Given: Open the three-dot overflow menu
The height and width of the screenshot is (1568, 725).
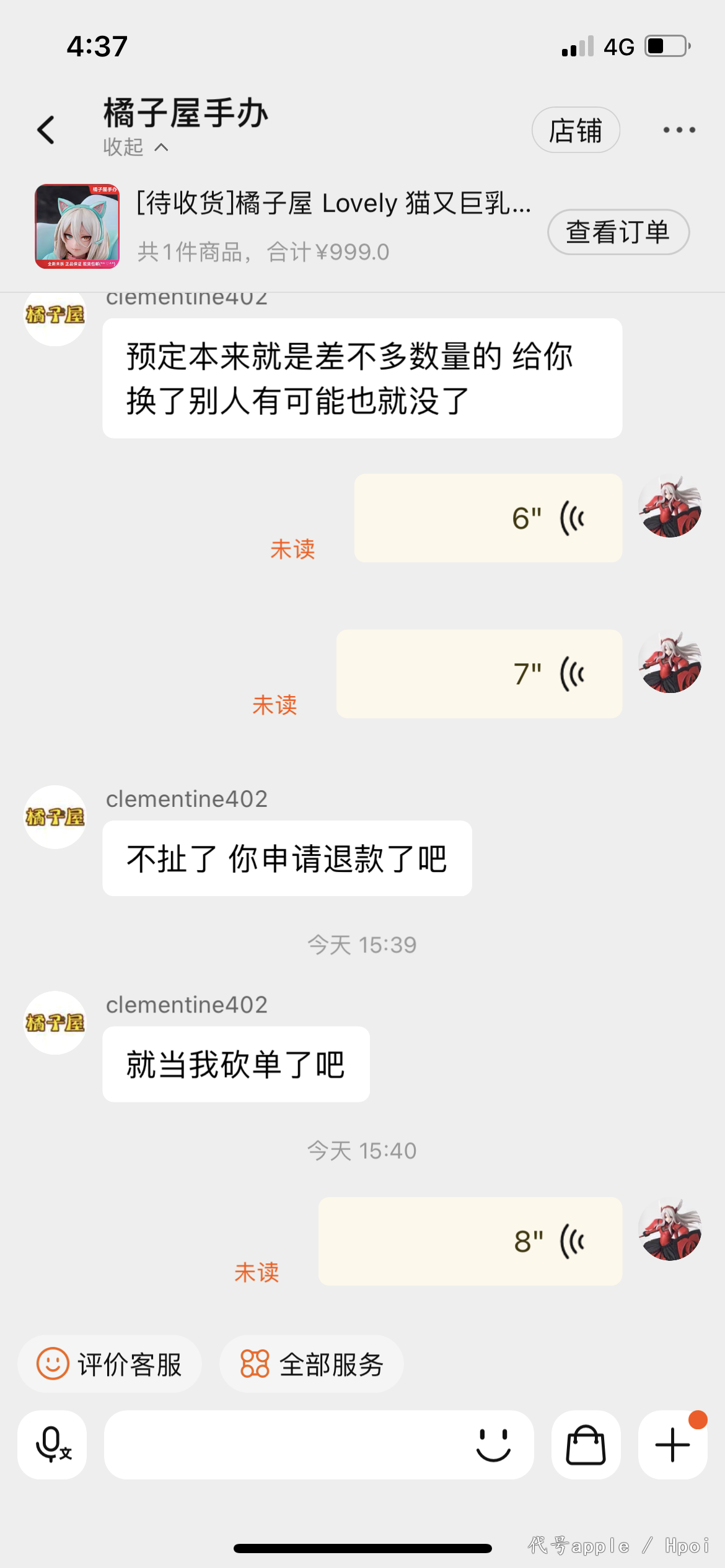Looking at the screenshot, I should pyautogui.click(x=679, y=130).
